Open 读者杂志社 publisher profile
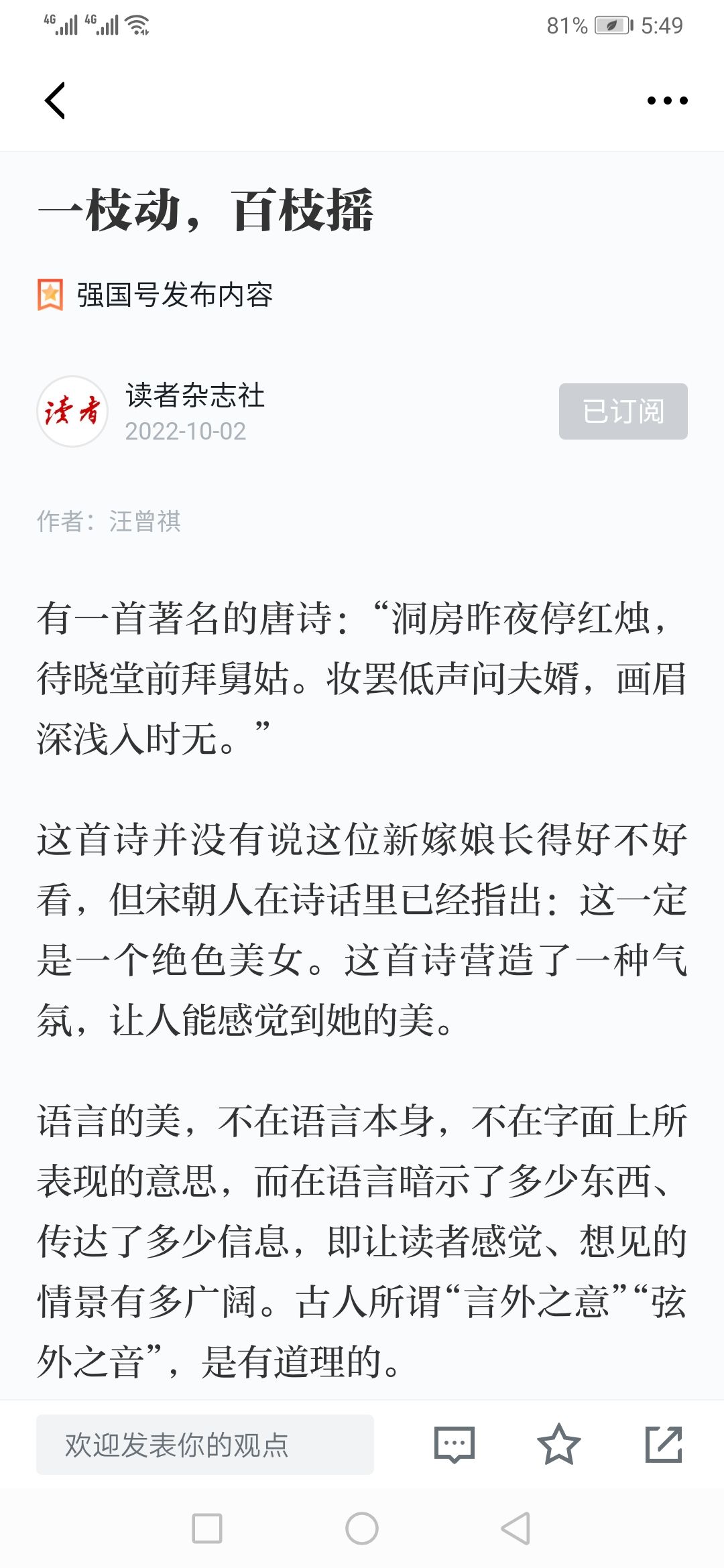The width and height of the screenshot is (724, 1568). pyautogui.click(x=195, y=395)
